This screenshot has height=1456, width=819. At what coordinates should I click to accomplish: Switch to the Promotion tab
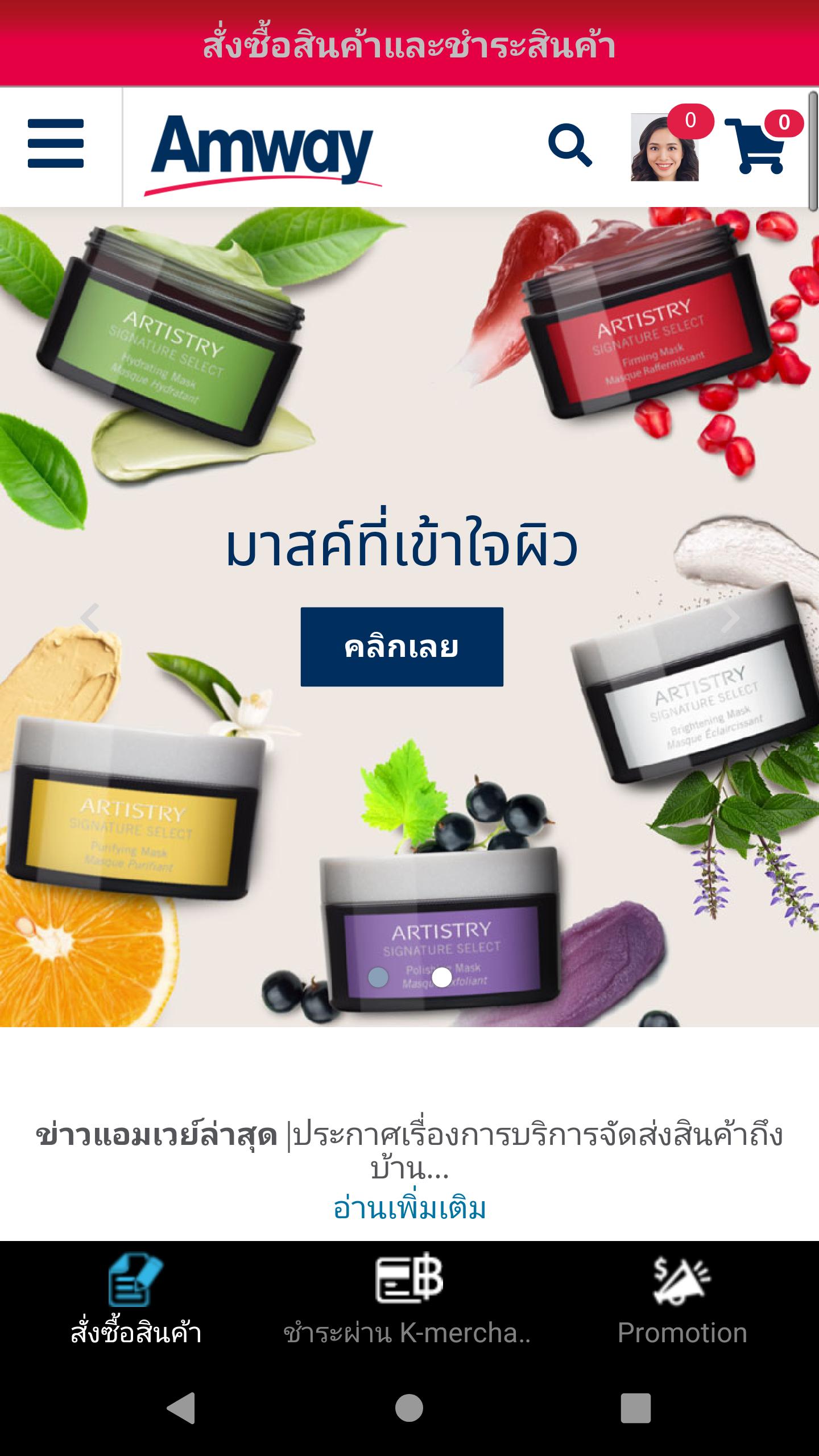point(682,1302)
